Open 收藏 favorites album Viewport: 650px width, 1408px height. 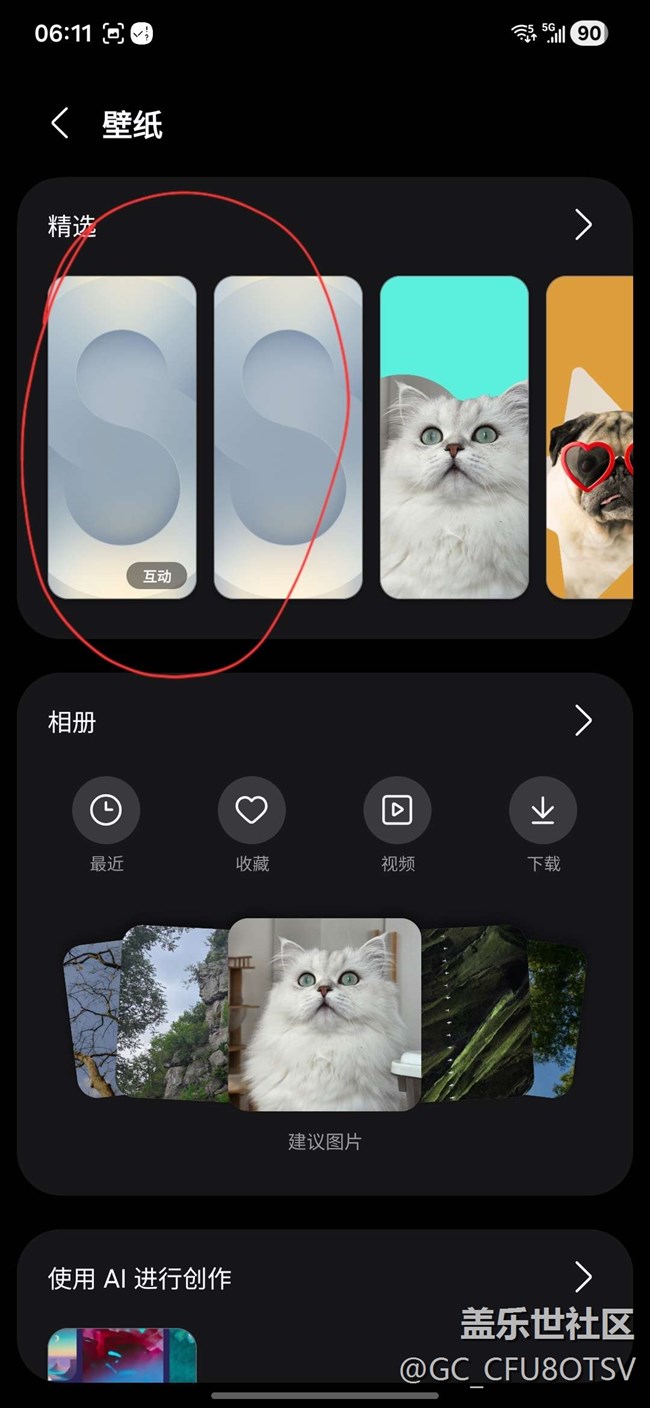tap(252, 810)
